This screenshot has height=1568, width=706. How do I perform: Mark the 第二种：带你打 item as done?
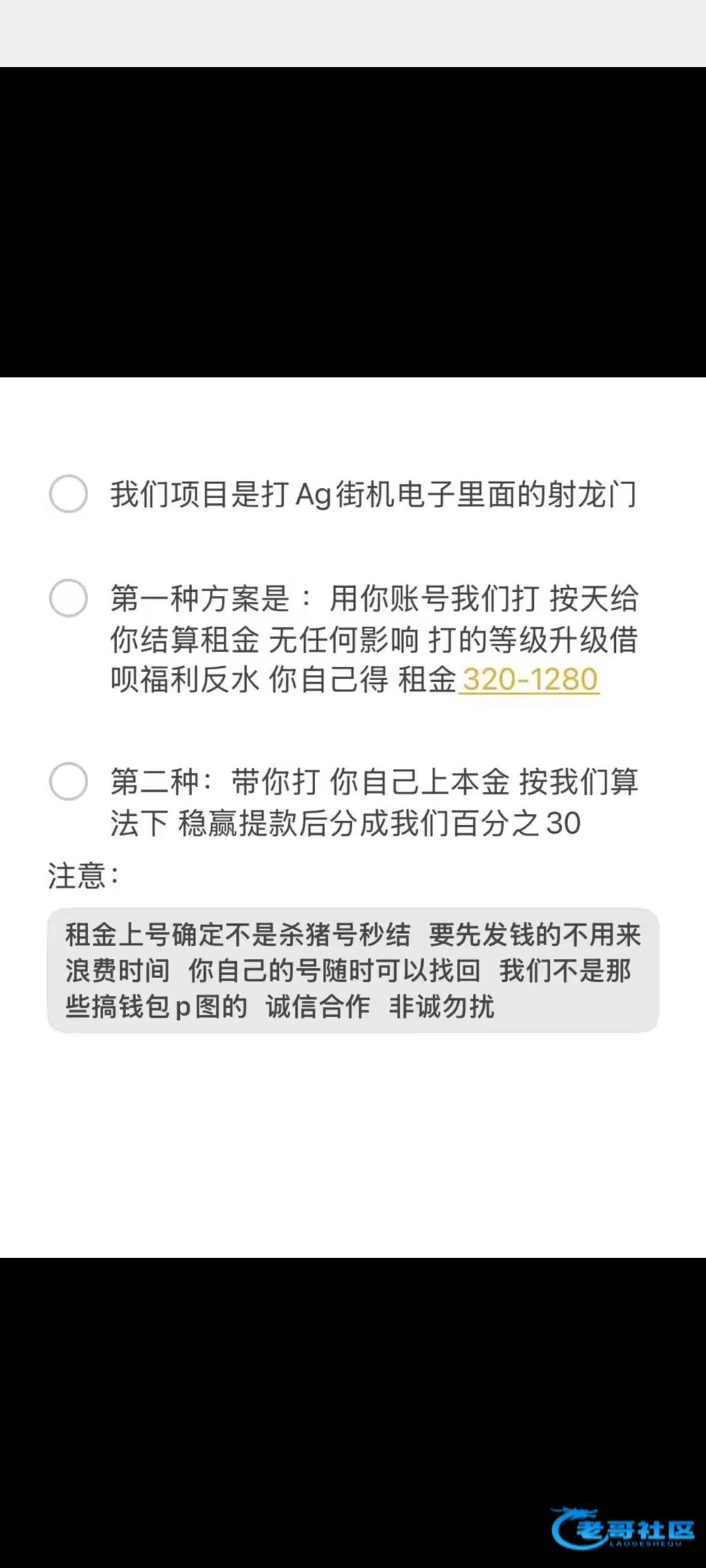coord(69,781)
